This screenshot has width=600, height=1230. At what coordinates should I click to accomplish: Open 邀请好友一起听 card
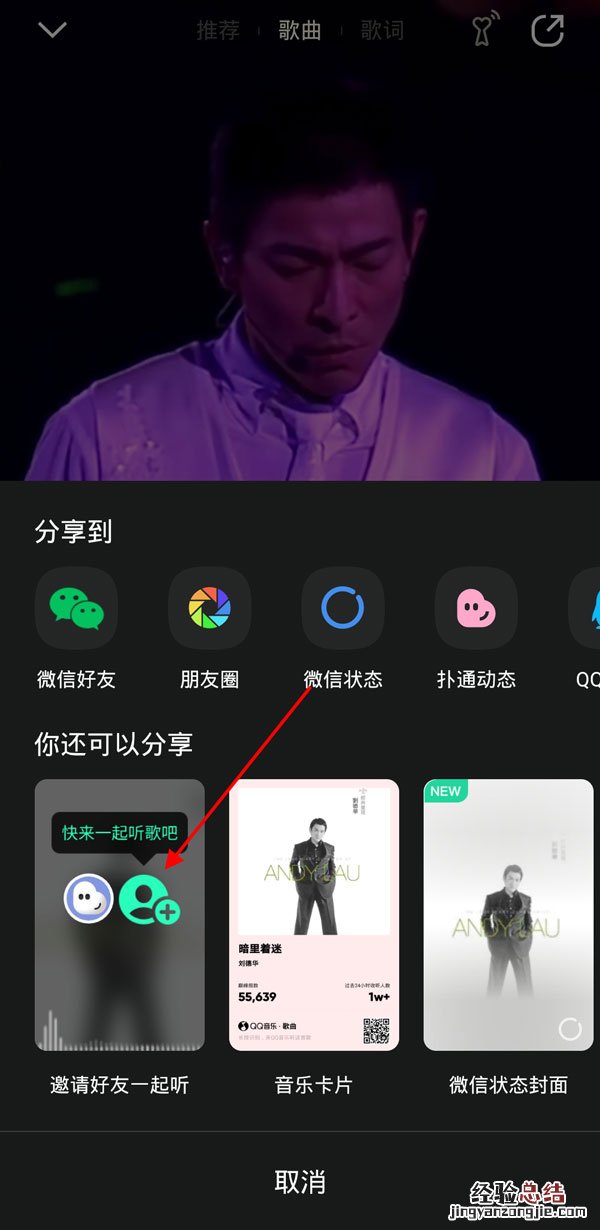pos(120,915)
